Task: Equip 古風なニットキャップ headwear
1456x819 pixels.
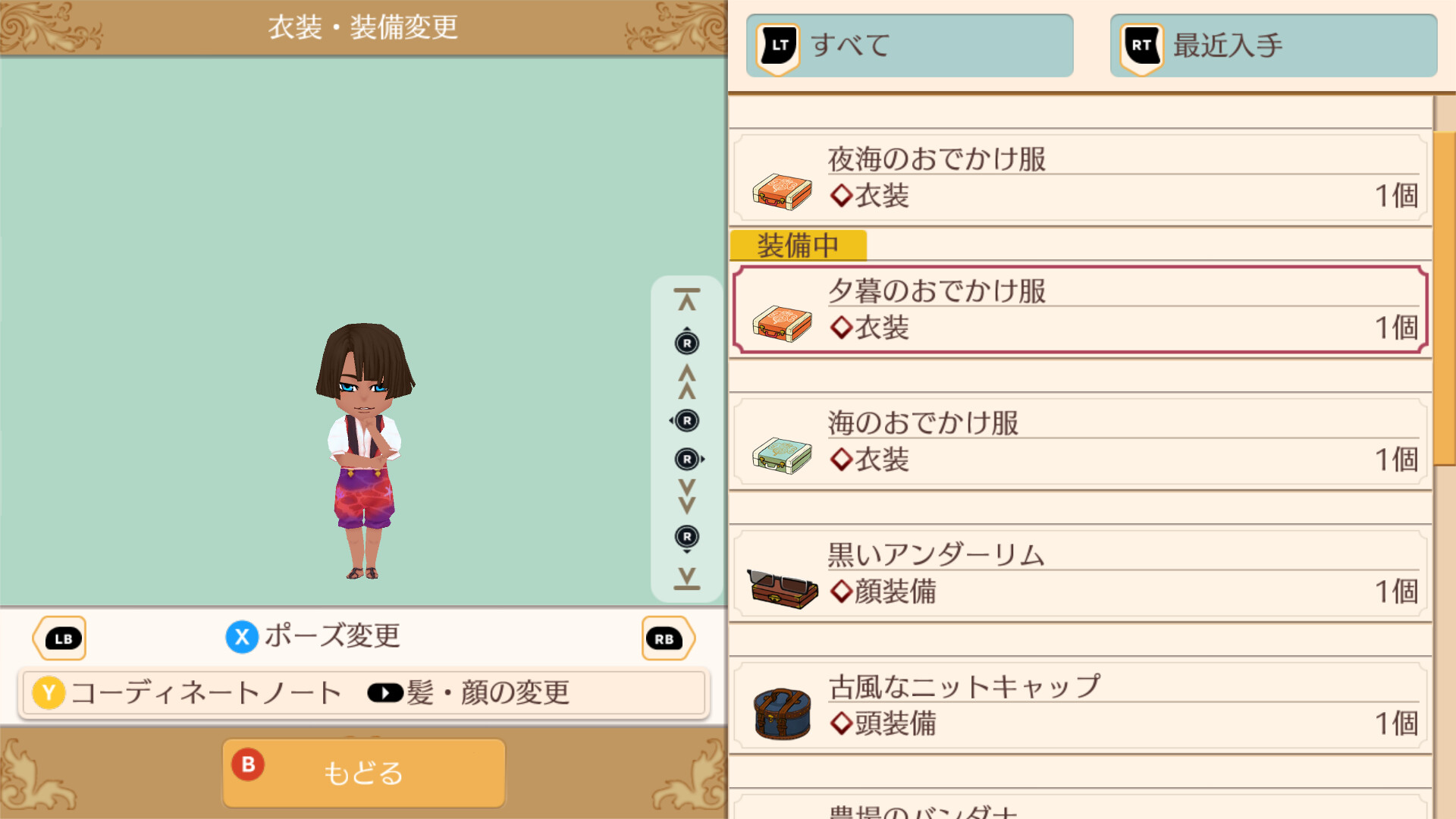Action: (1081, 706)
